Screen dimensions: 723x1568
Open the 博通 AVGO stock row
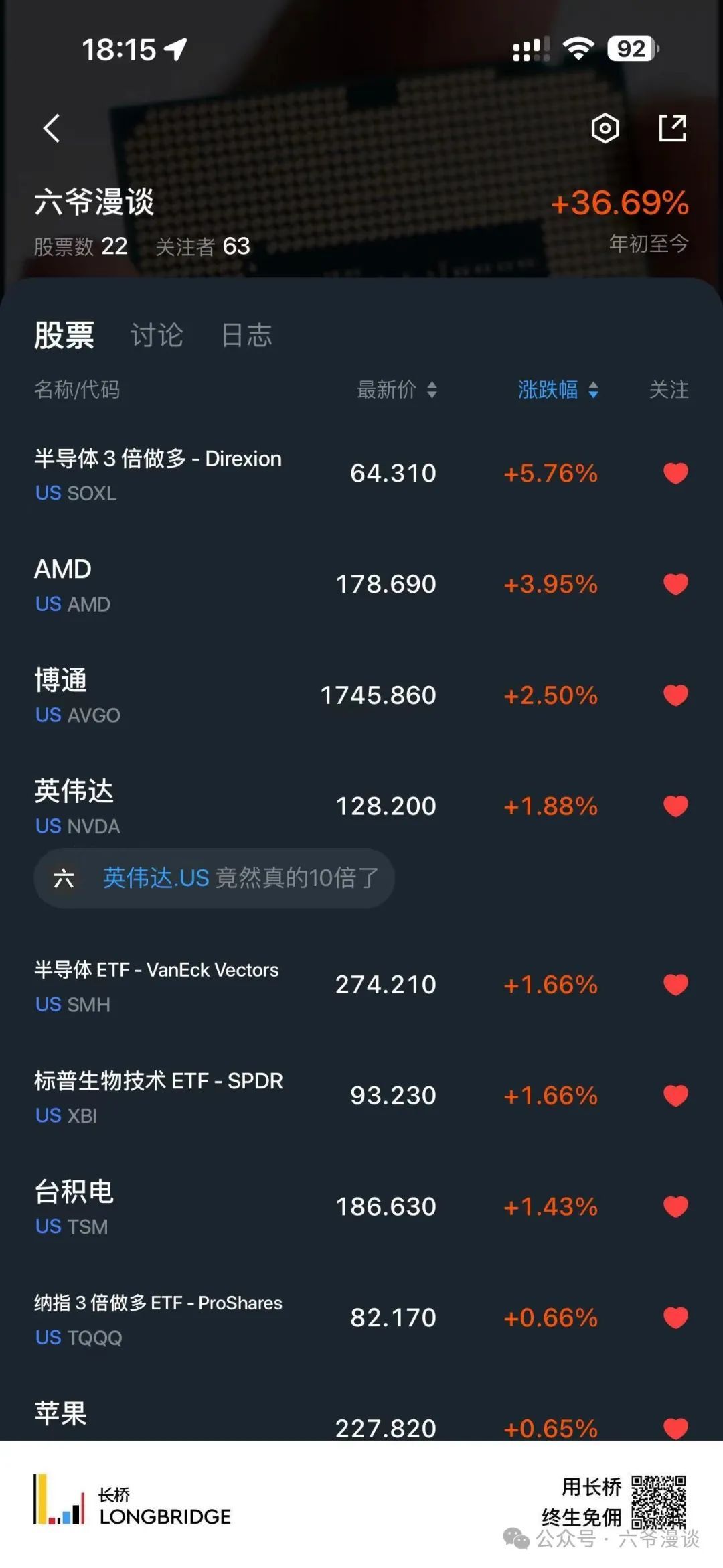click(x=201, y=696)
